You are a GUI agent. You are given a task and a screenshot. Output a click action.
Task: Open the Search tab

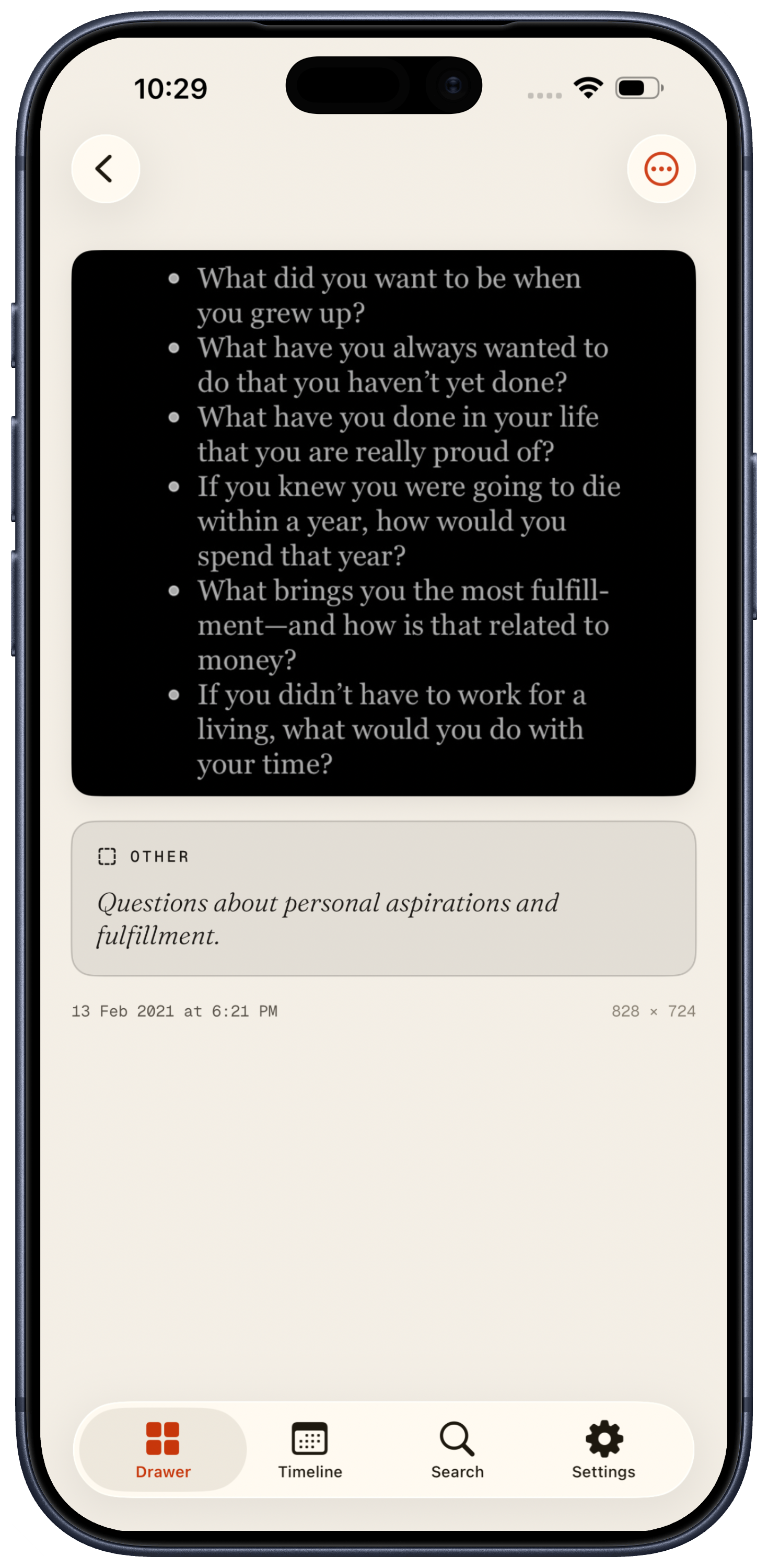(x=457, y=1450)
